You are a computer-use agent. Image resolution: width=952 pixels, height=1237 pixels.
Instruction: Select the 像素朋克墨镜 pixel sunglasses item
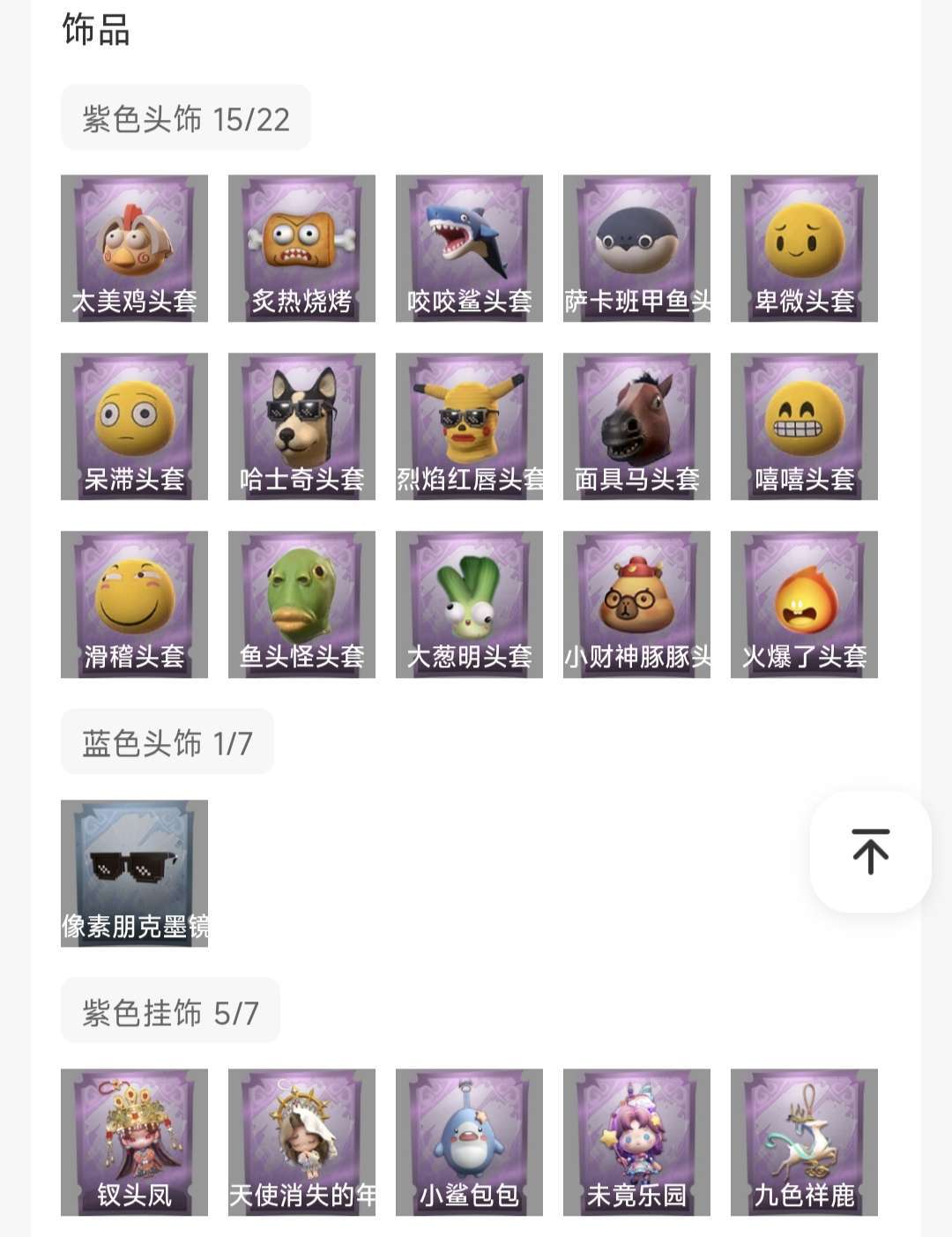[134, 871]
